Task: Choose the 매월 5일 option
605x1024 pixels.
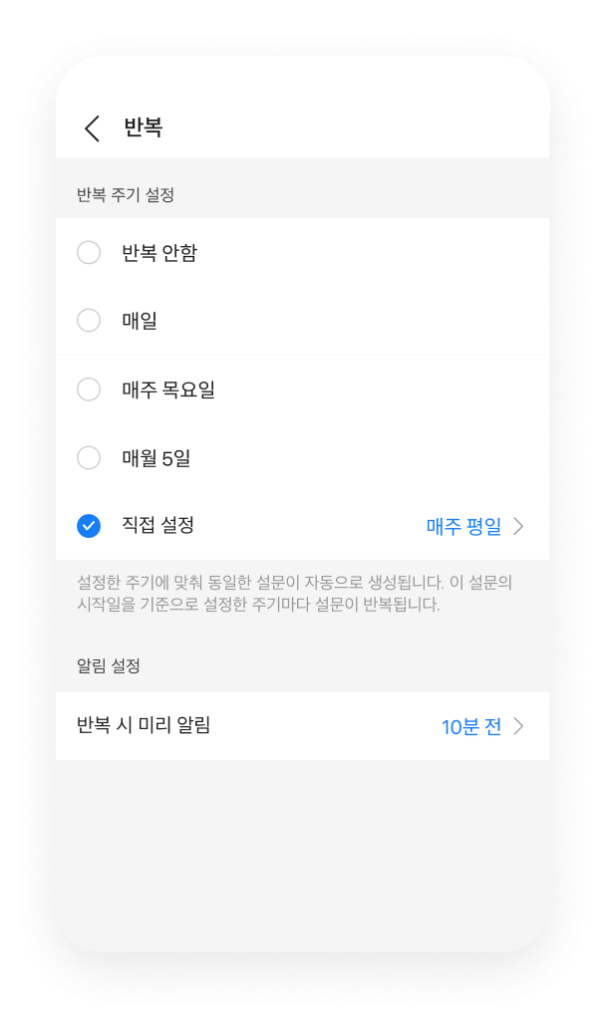Action: [x=89, y=459]
